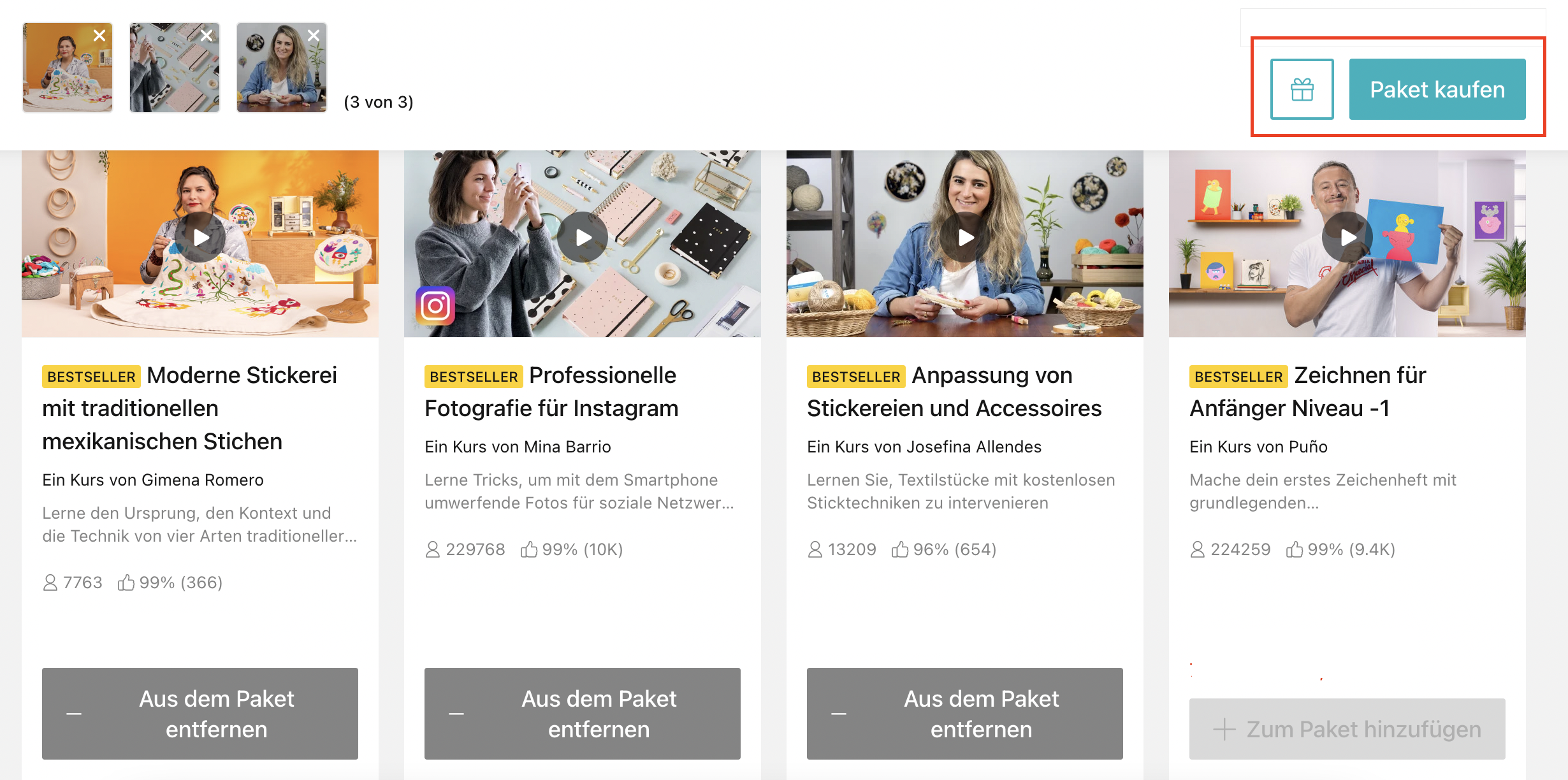Gift the bundle via gift icon
Viewport: 1568px width, 780px height.
tap(1302, 89)
